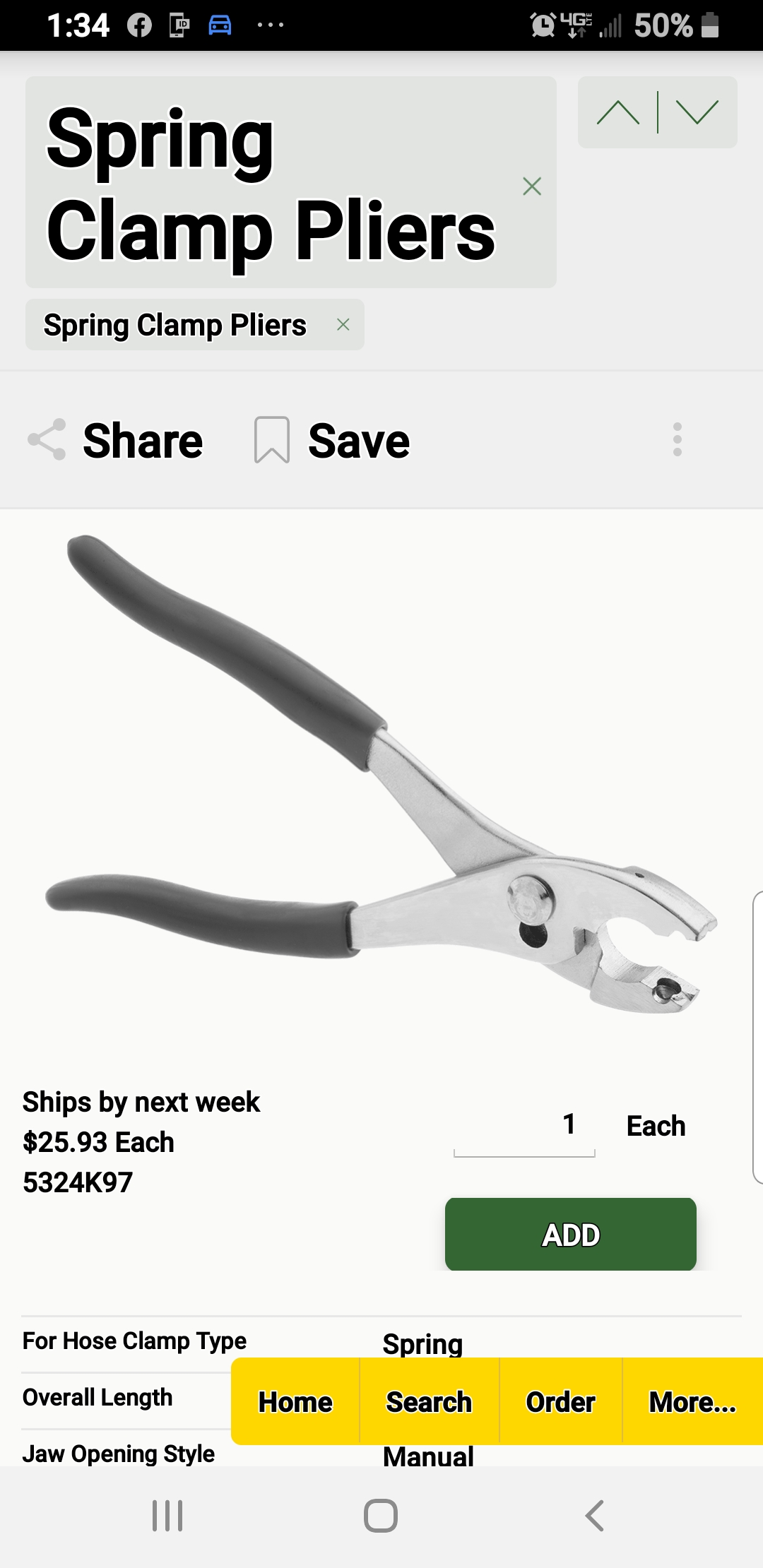This screenshot has width=763, height=1568.
Task: Go to next item with down arrow
Action: [x=697, y=112]
